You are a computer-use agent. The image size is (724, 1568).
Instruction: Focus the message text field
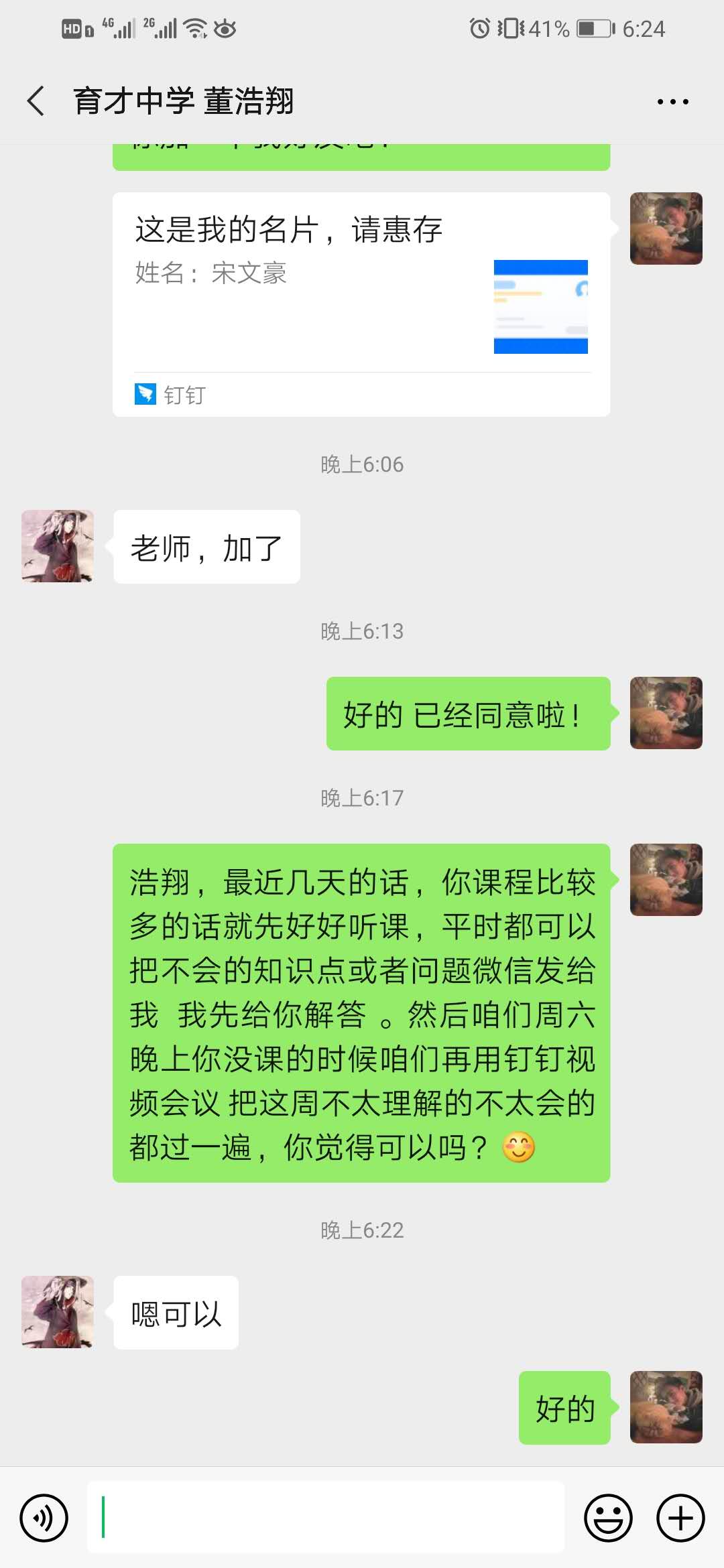pyautogui.click(x=326, y=1518)
